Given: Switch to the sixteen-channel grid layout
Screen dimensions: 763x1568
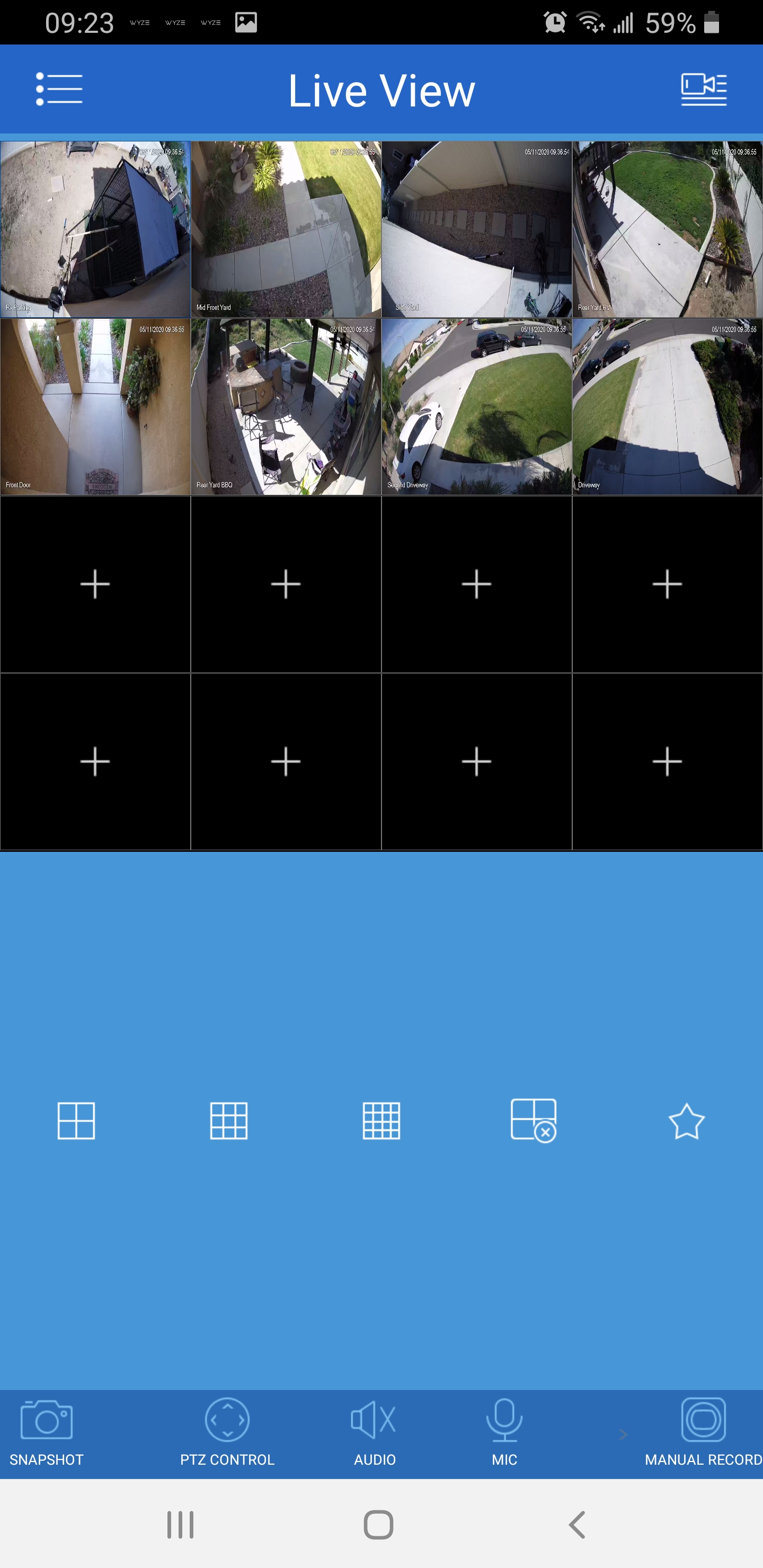Looking at the screenshot, I should tap(381, 1120).
